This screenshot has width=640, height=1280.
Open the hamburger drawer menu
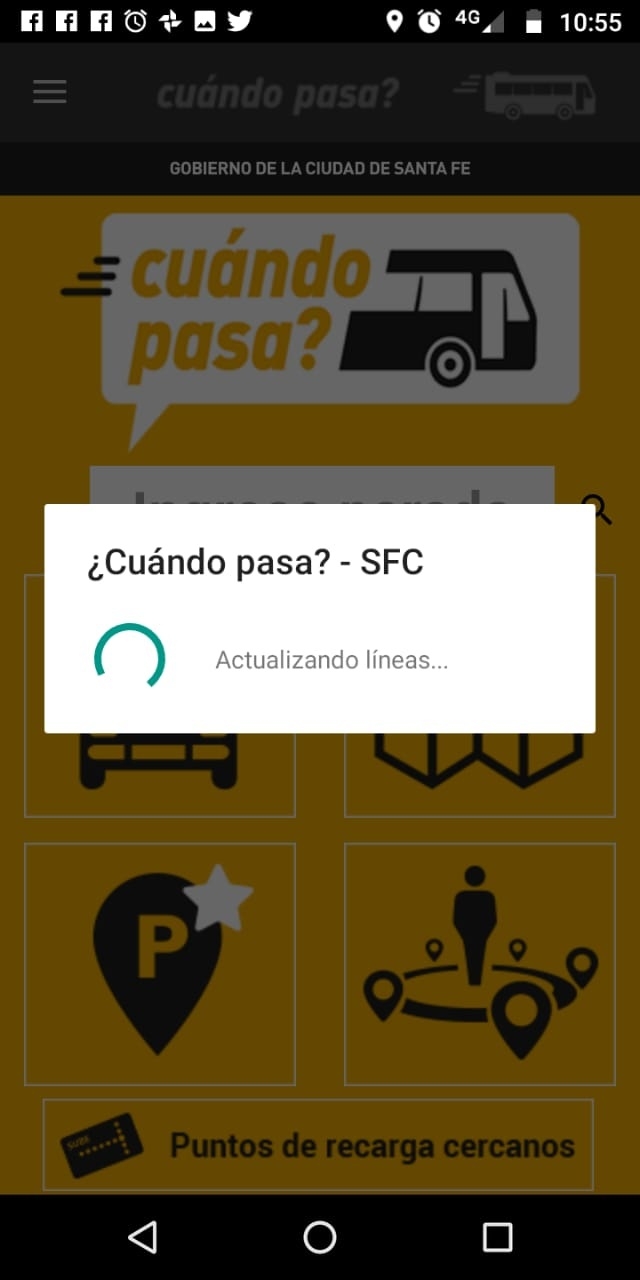[49, 93]
